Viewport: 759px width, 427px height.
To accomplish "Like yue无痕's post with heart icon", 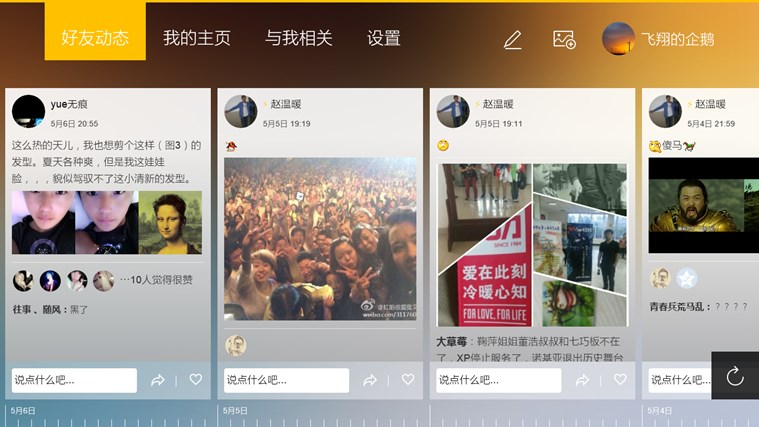I will coord(196,380).
